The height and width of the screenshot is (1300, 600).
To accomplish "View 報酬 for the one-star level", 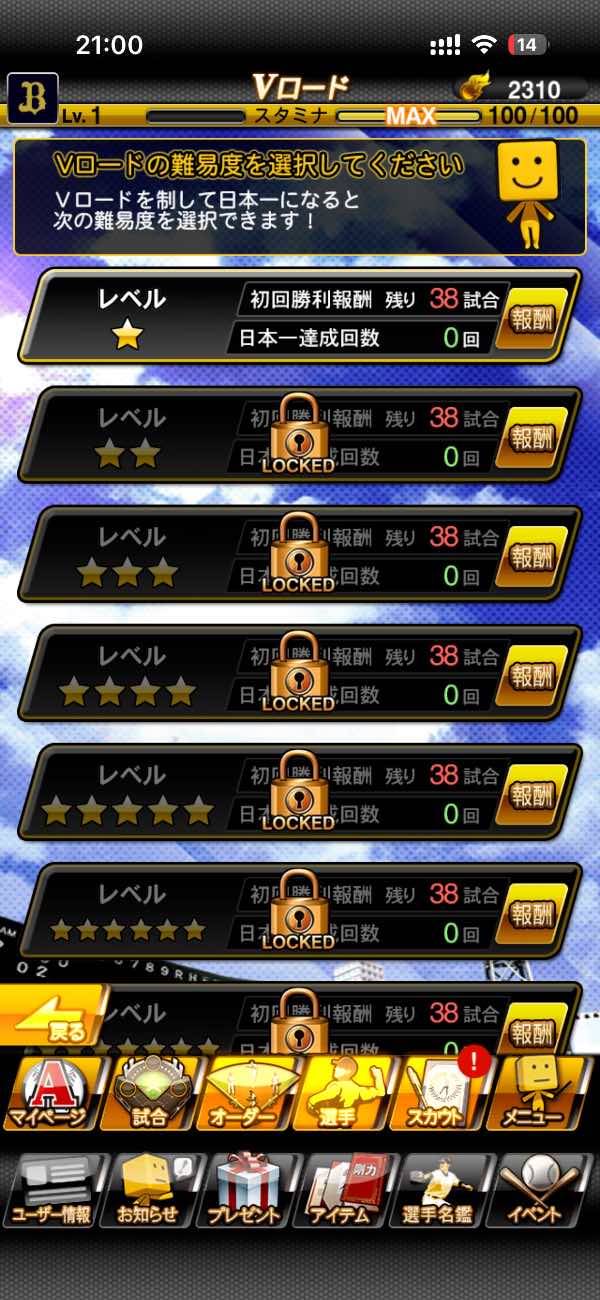I will coord(537,319).
